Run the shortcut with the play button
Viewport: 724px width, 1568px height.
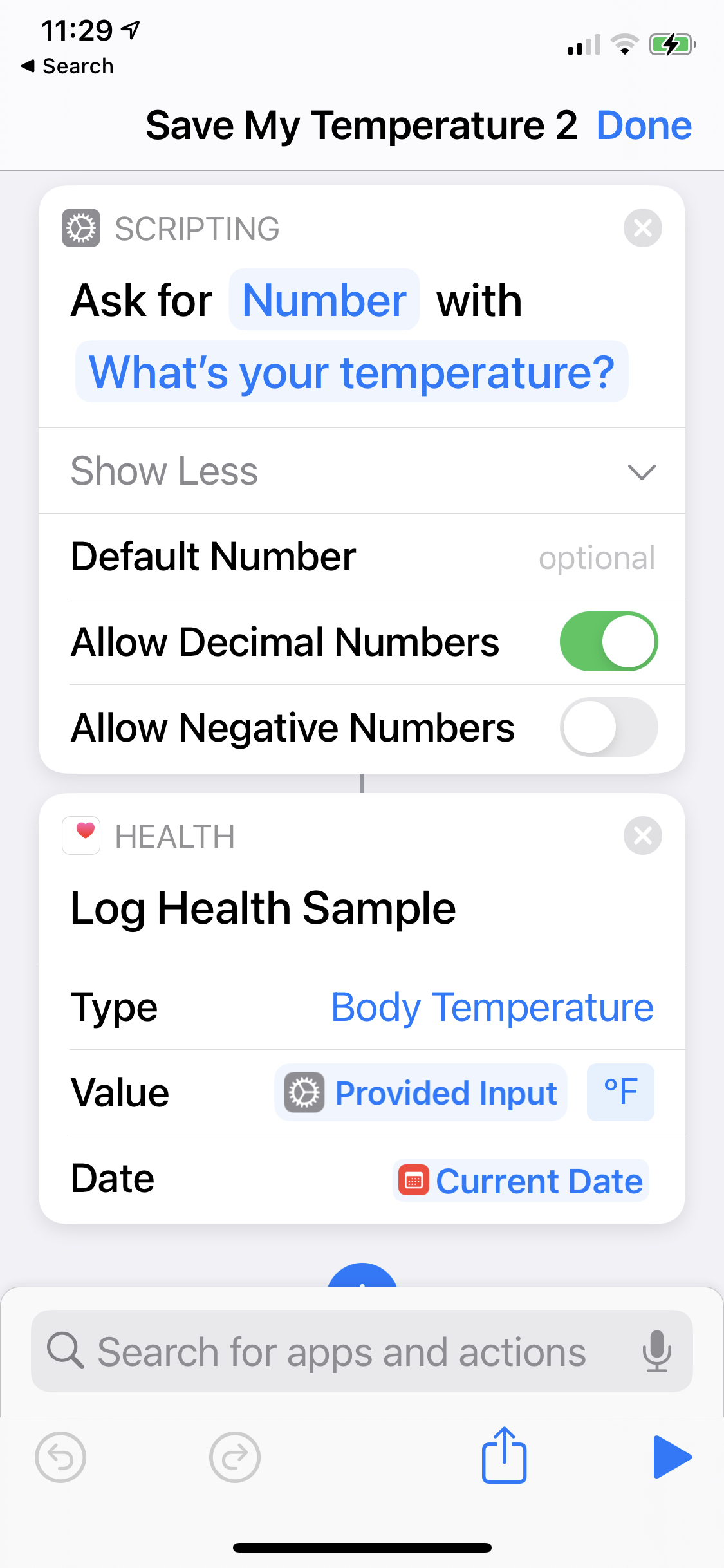pyautogui.click(x=672, y=1457)
